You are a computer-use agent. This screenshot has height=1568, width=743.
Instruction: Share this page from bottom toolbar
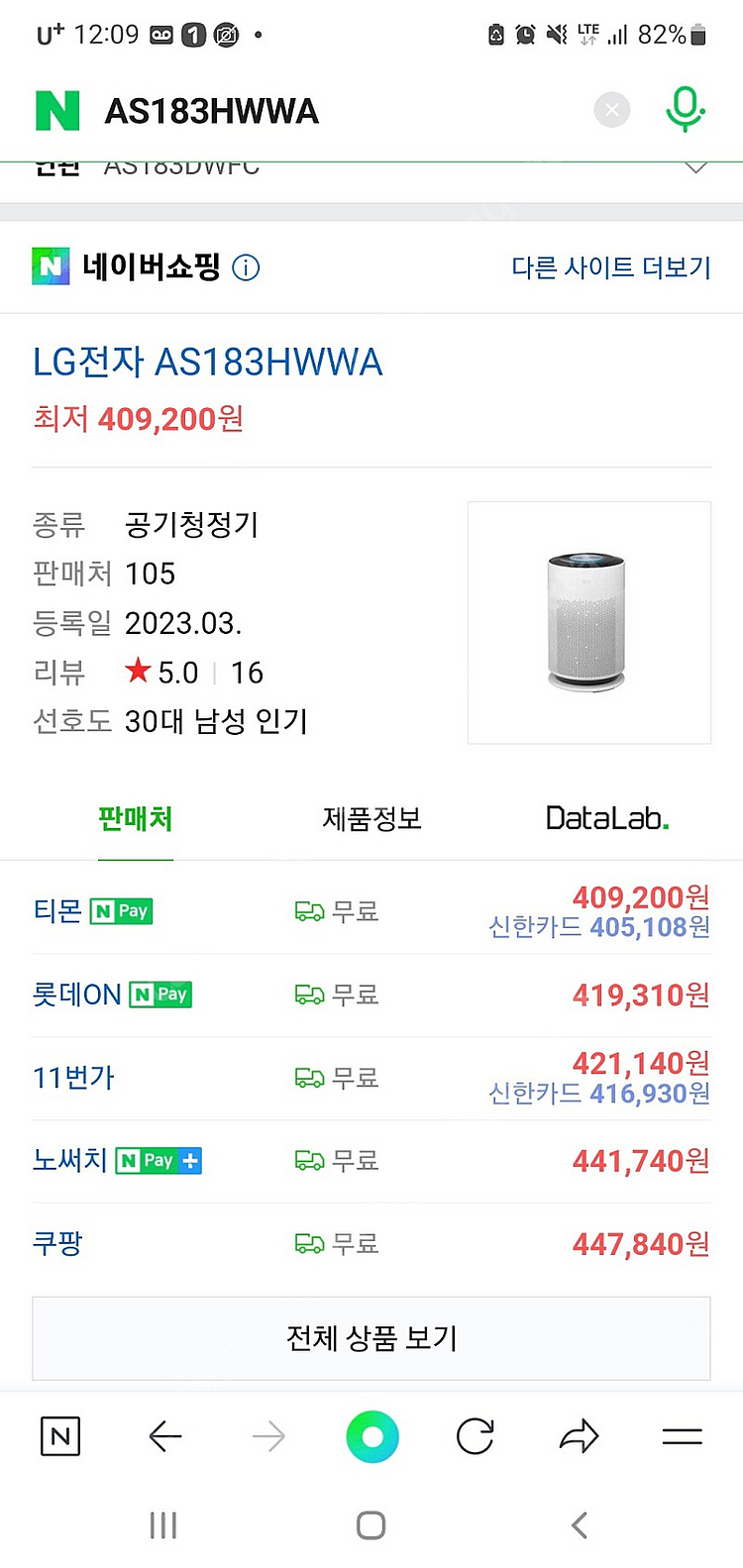pos(579,1436)
